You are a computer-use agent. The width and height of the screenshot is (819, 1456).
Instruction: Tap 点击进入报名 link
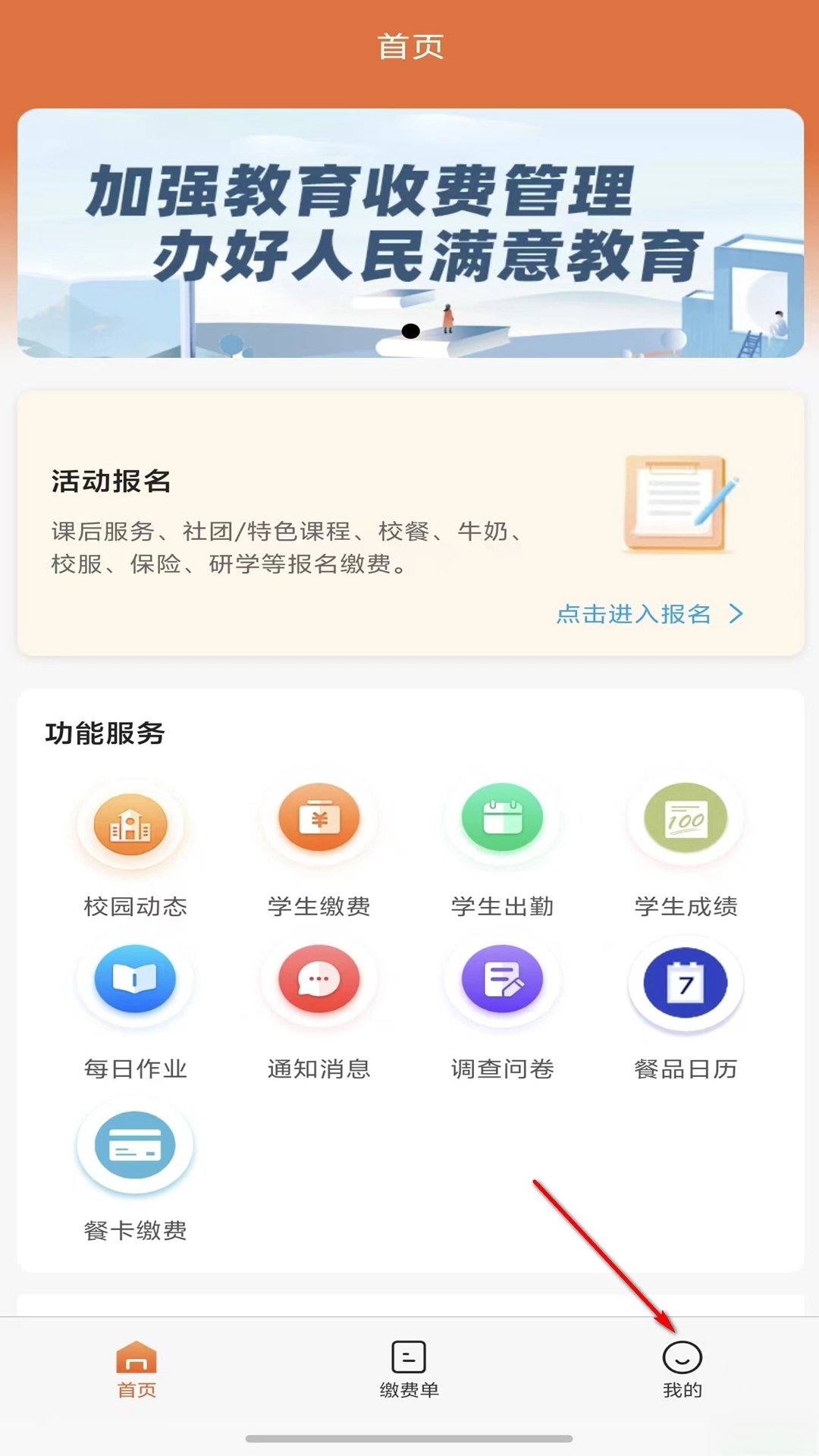tap(648, 613)
